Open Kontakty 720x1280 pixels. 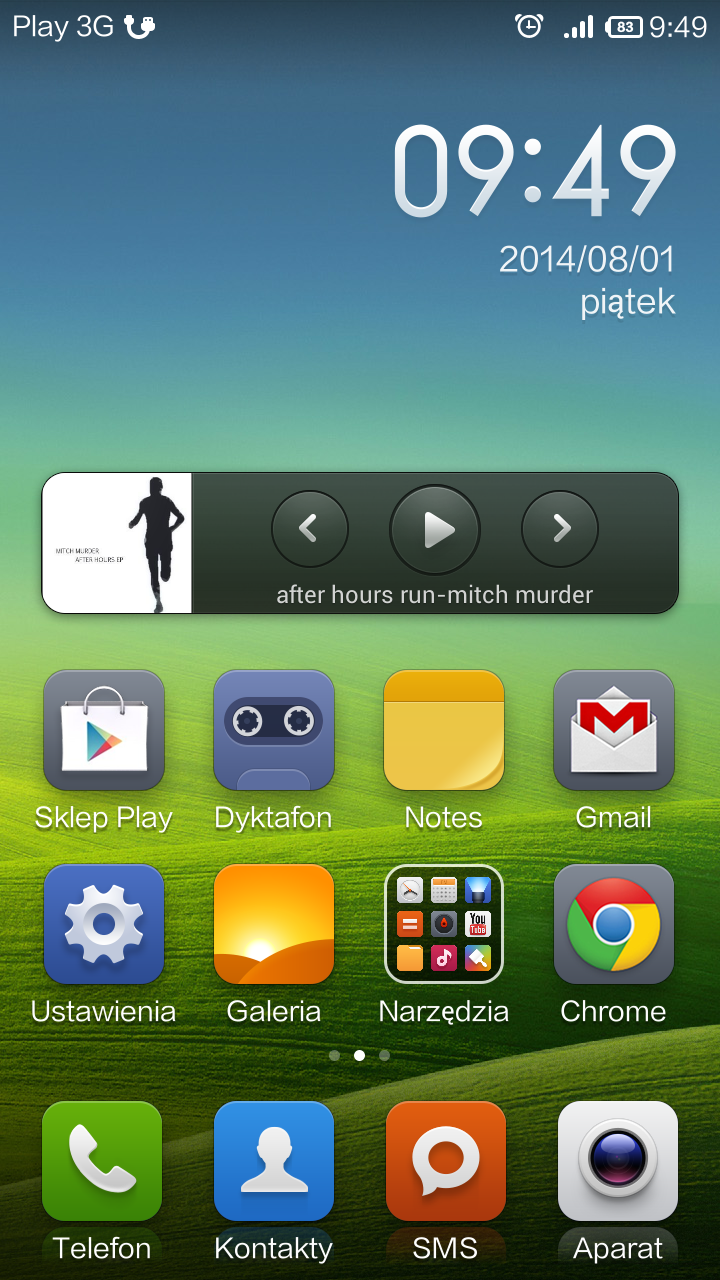click(x=274, y=1161)
